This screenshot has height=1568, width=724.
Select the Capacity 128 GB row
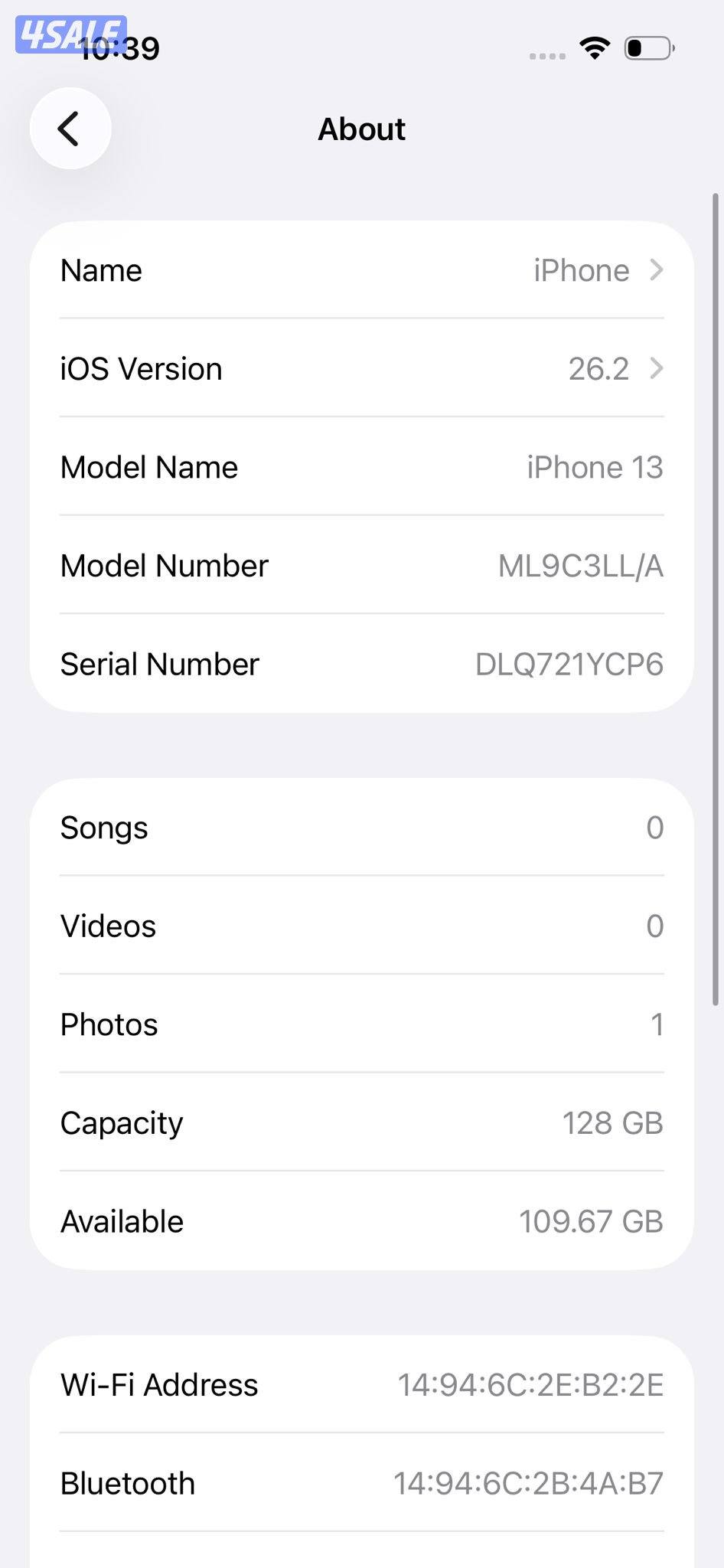(x=362, y=1123)
